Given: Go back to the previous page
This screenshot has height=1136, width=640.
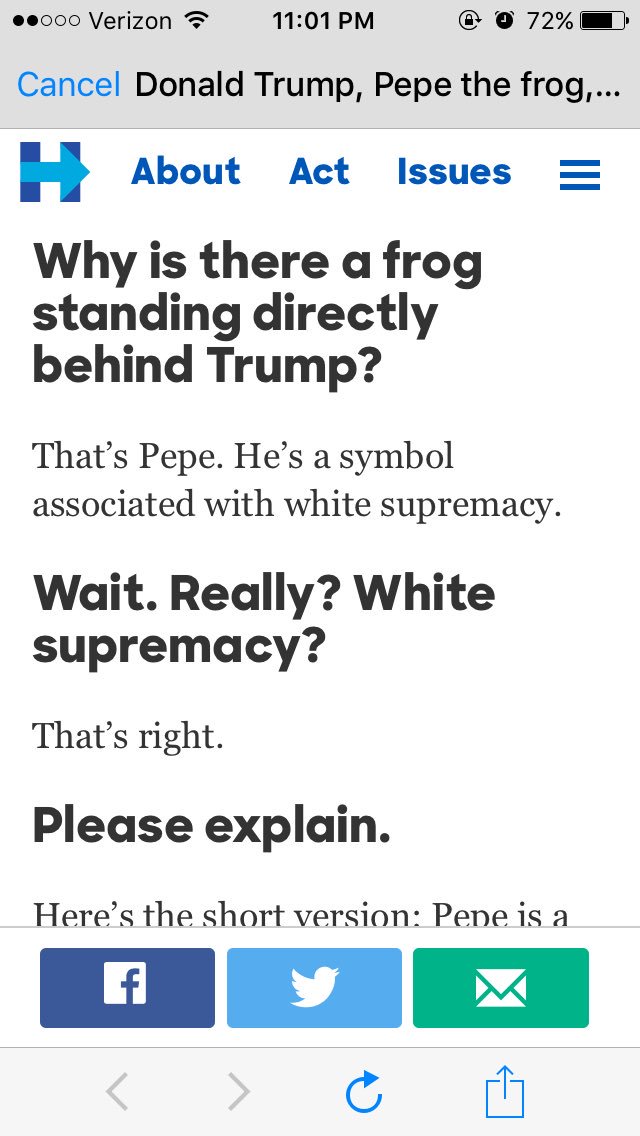Looking at the screenshot, I should [117, 1091].
